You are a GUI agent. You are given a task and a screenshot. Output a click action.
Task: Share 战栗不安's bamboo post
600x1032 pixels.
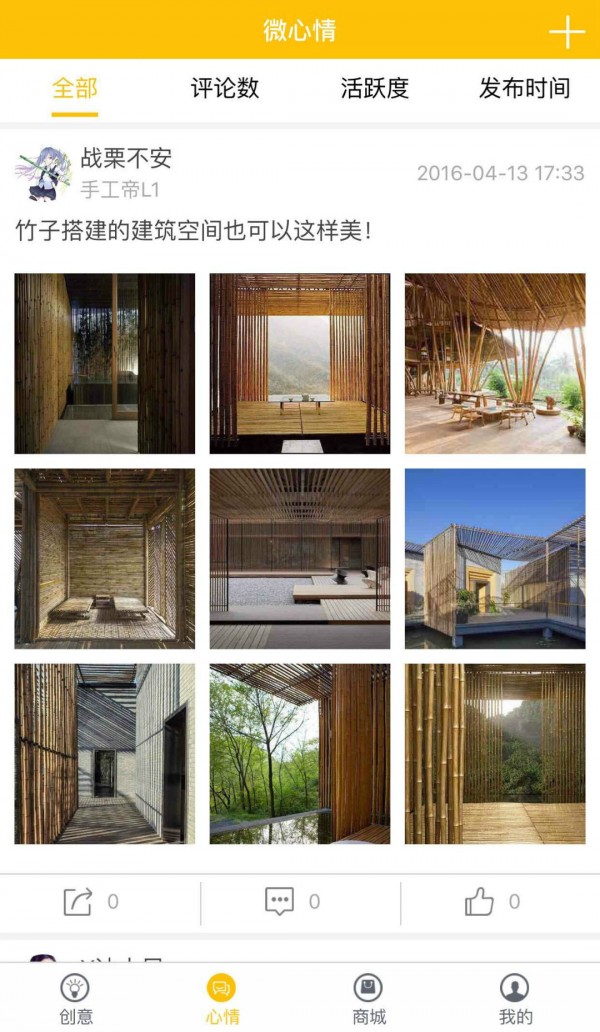tap(90, 901)
